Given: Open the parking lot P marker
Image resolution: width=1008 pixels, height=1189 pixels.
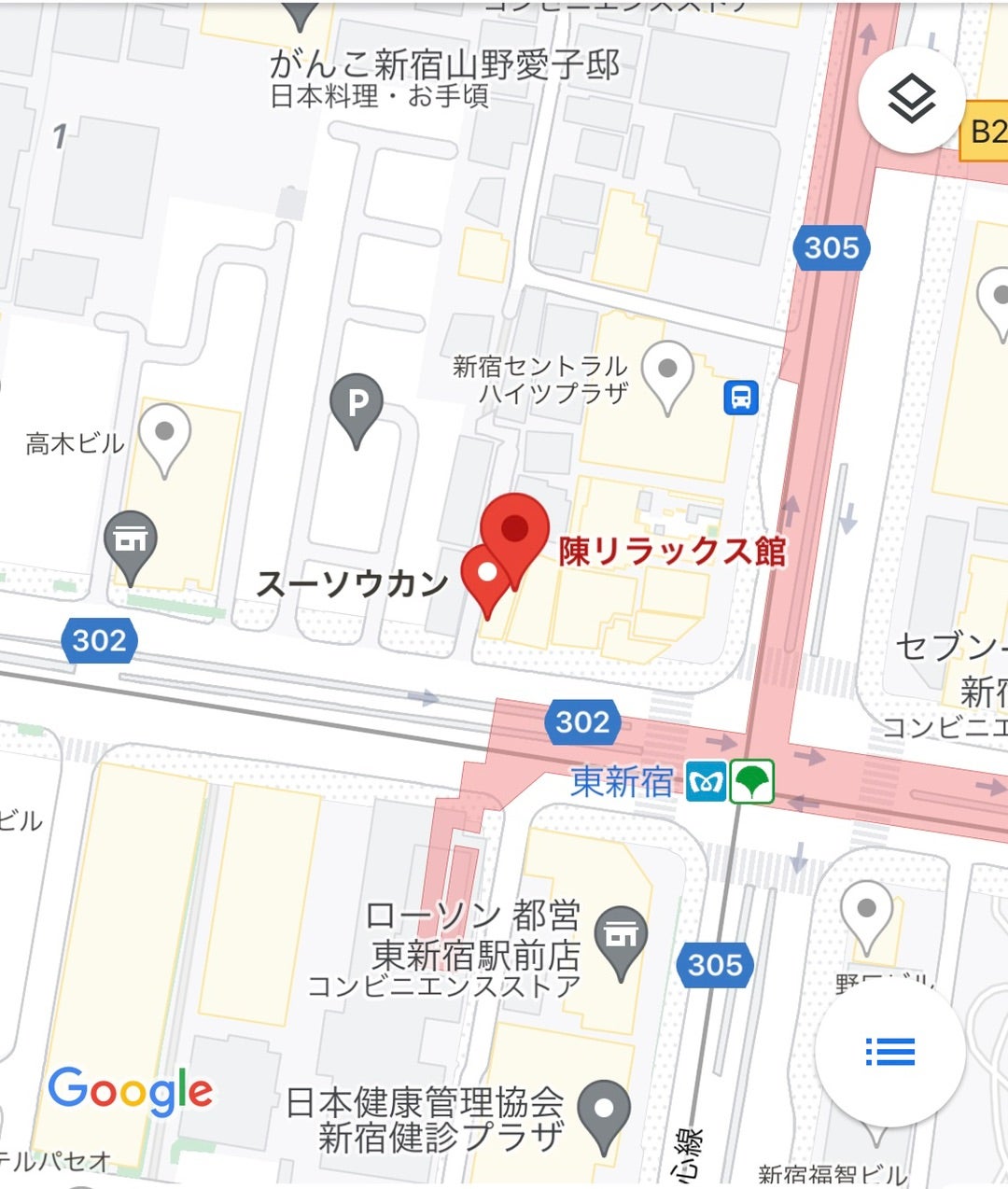Looking at the screenshot, I should coord(357,407).
